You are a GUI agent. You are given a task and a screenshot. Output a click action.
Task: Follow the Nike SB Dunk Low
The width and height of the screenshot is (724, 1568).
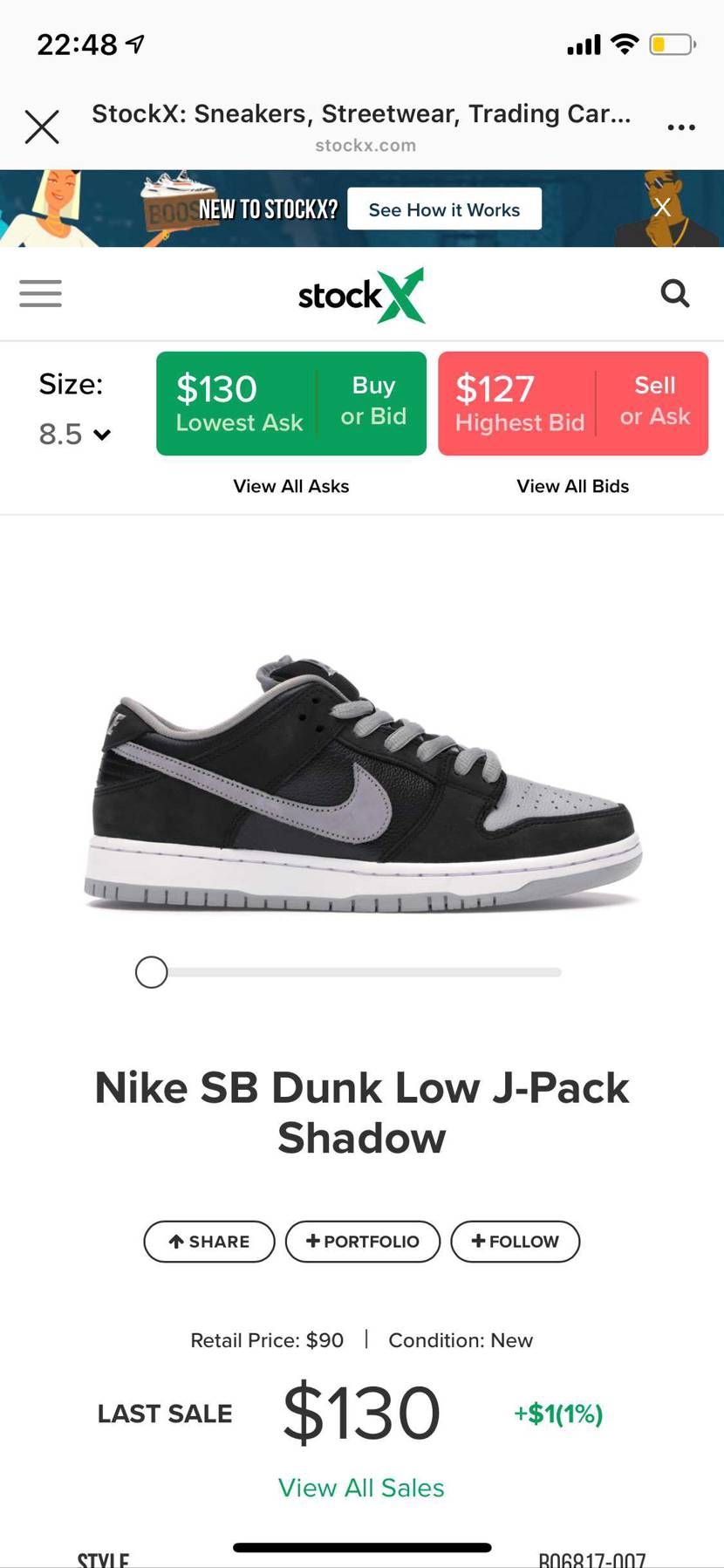point(515,1242)
